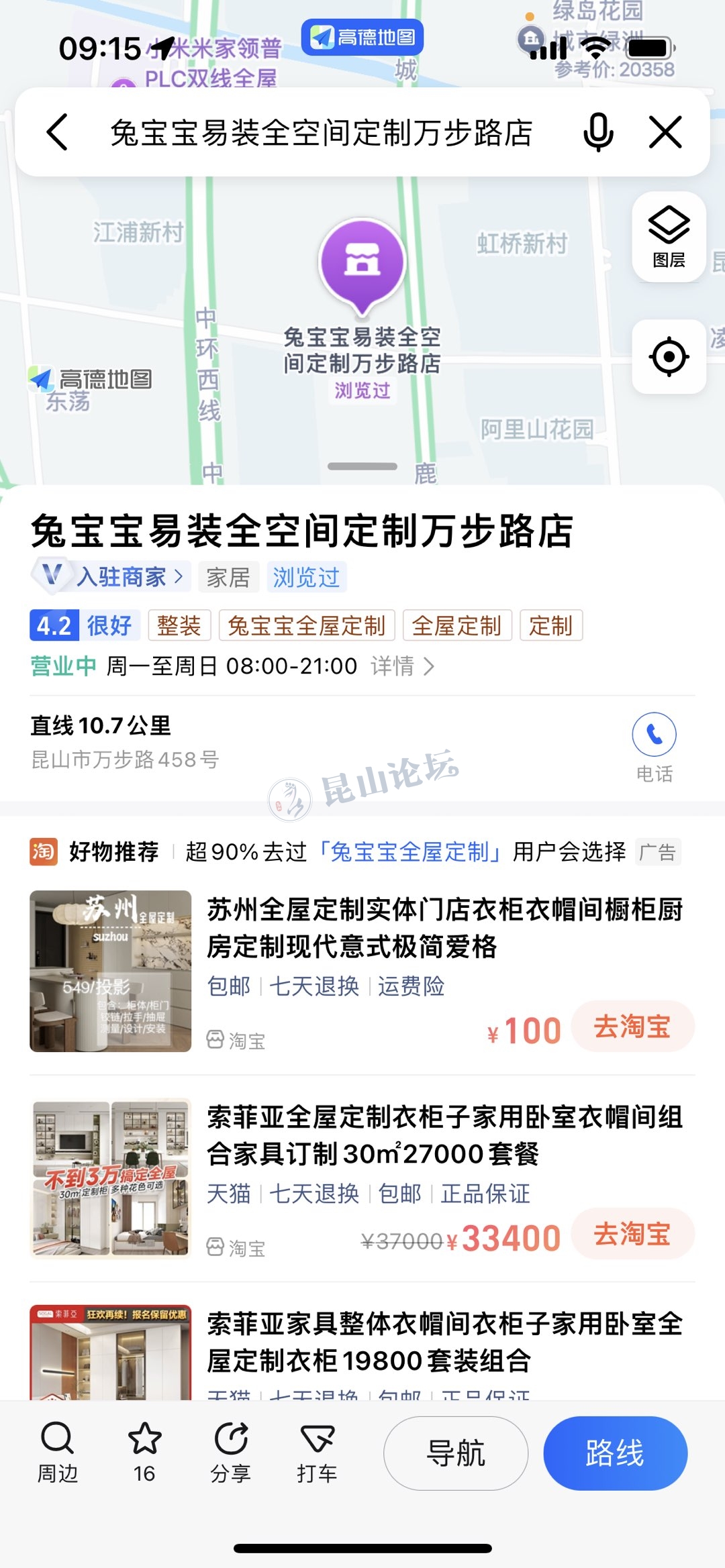This screenshot has width=725, height=1568.
Task: Open the 图层 map layers panel
Action: 669,237
